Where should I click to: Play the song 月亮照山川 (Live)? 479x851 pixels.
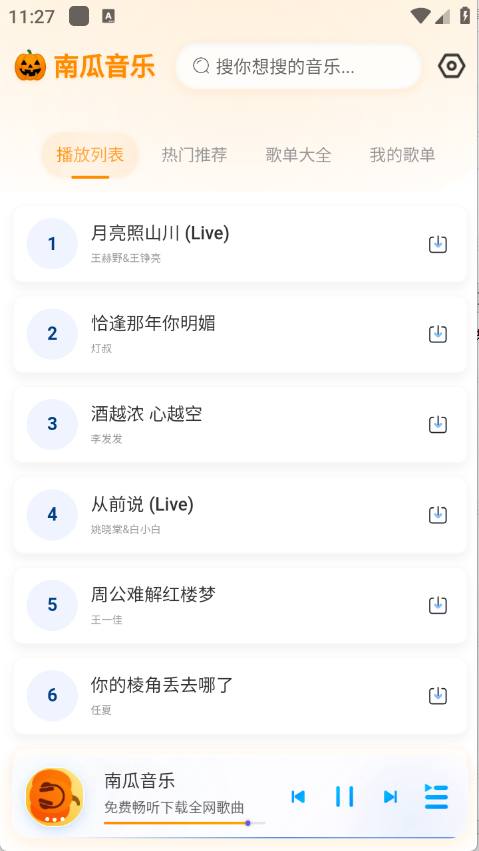240,244
